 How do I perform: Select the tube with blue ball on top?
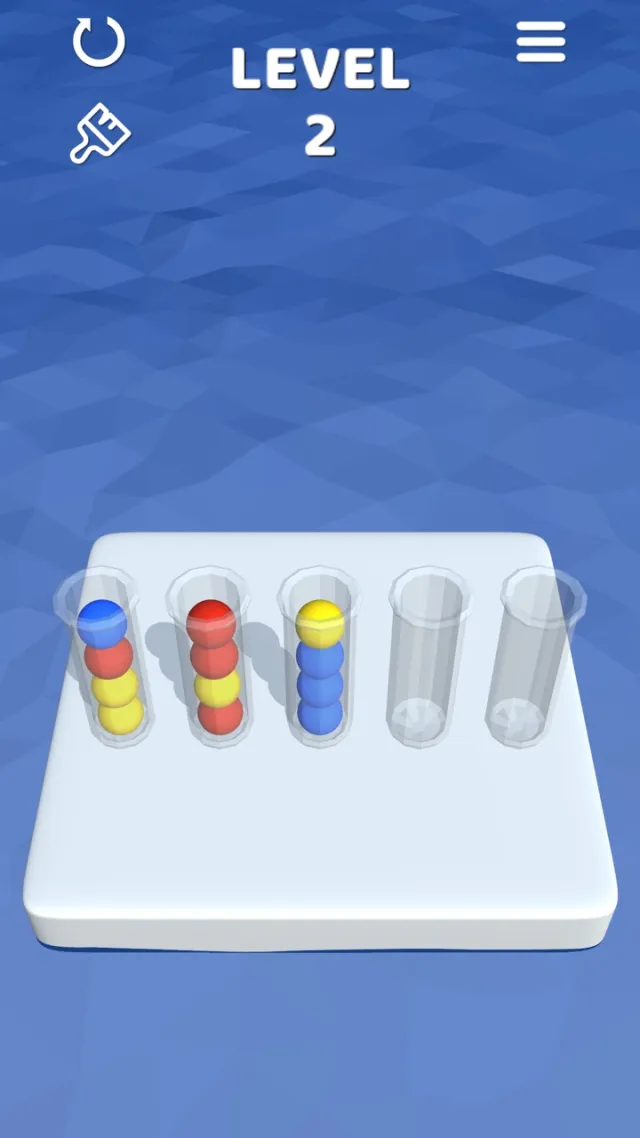(x=107, y=660)
